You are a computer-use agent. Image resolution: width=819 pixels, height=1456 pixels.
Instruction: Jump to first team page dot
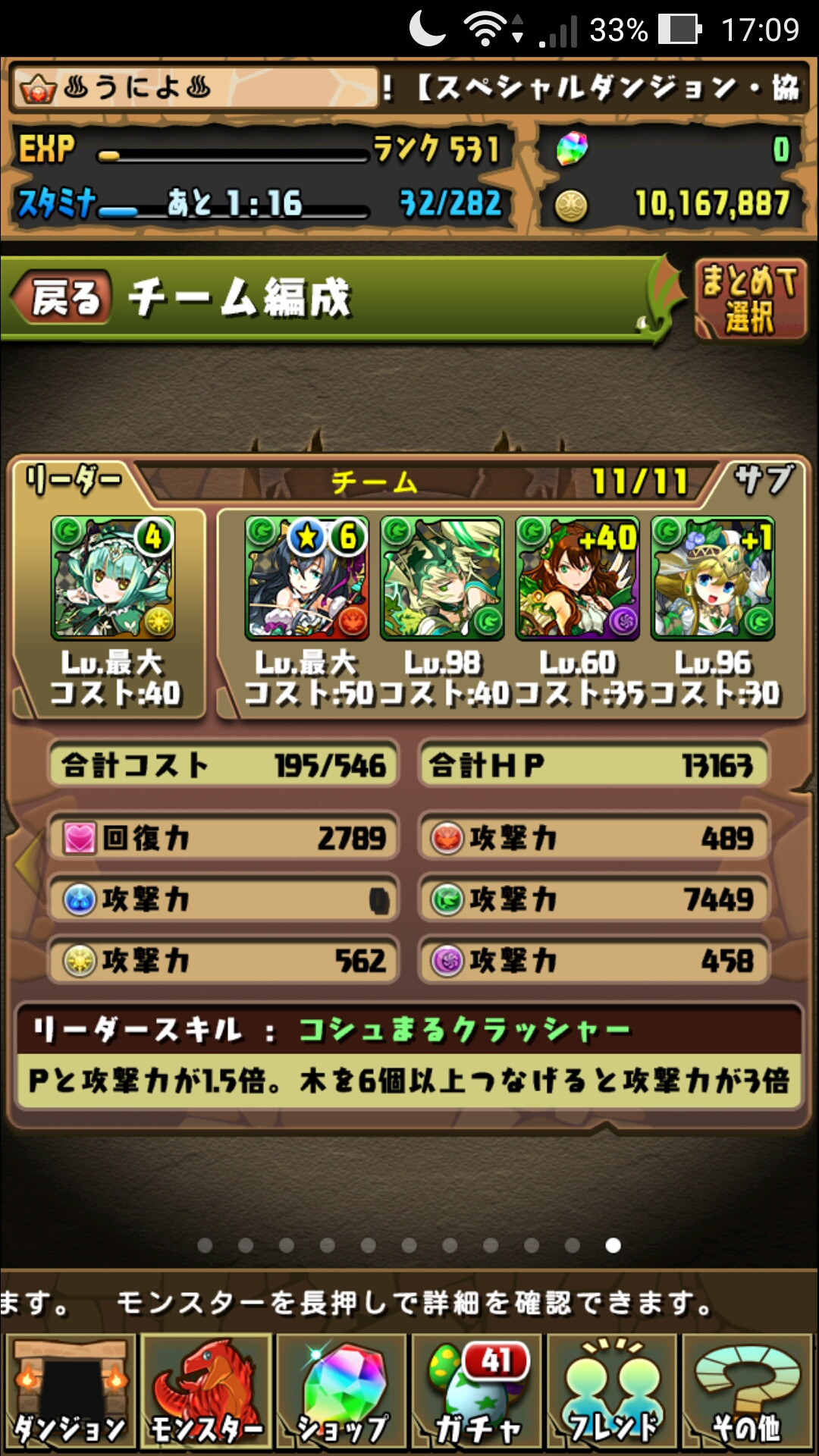tap(205, 1245)
